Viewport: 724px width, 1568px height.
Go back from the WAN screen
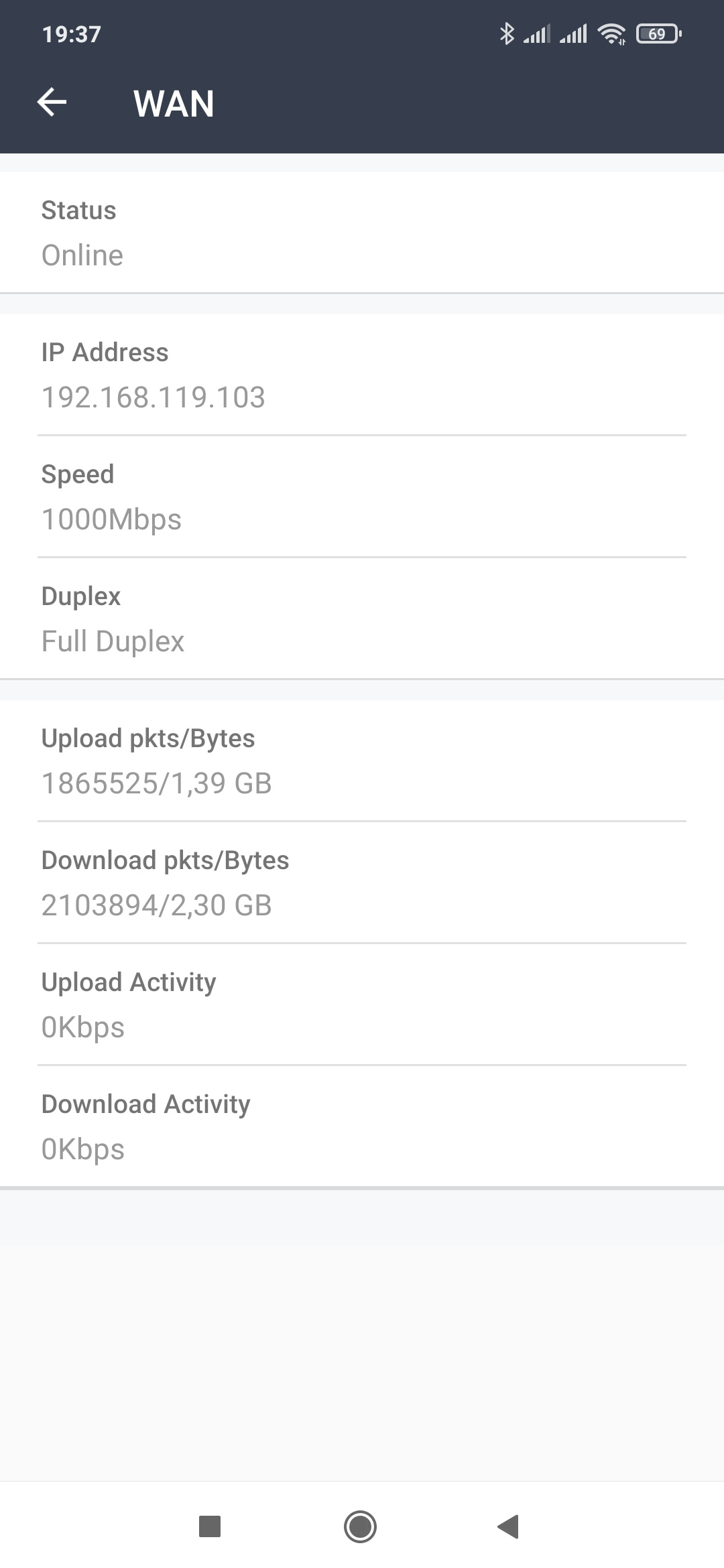pyautogui.click(x=52, y=103)
